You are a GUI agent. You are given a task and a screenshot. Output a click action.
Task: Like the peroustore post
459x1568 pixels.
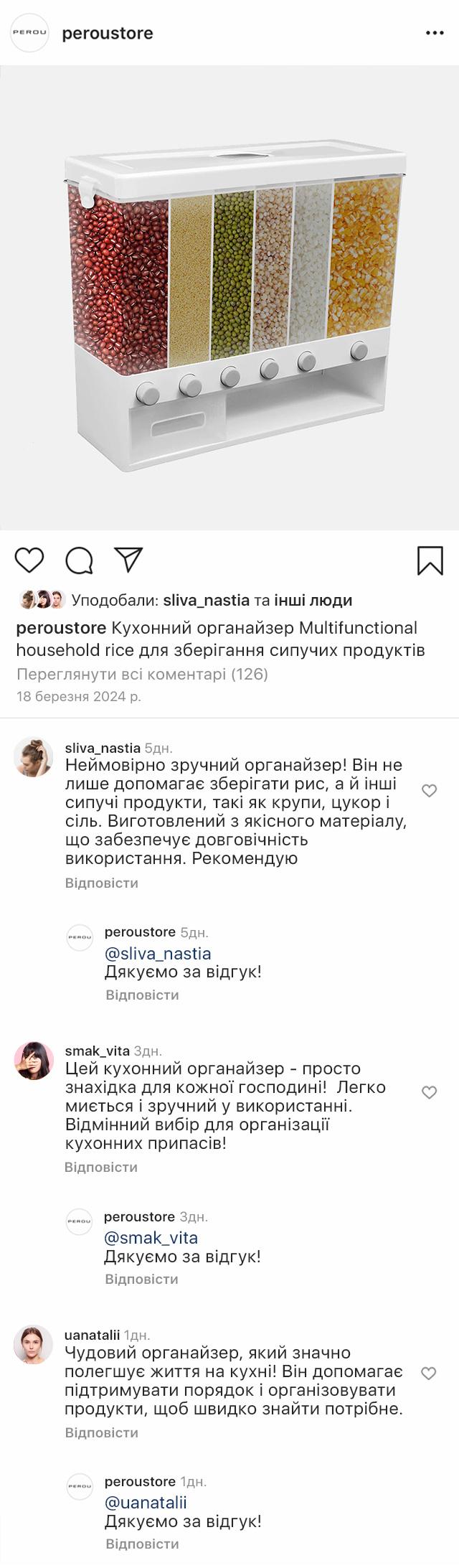[x=29, y=560]
